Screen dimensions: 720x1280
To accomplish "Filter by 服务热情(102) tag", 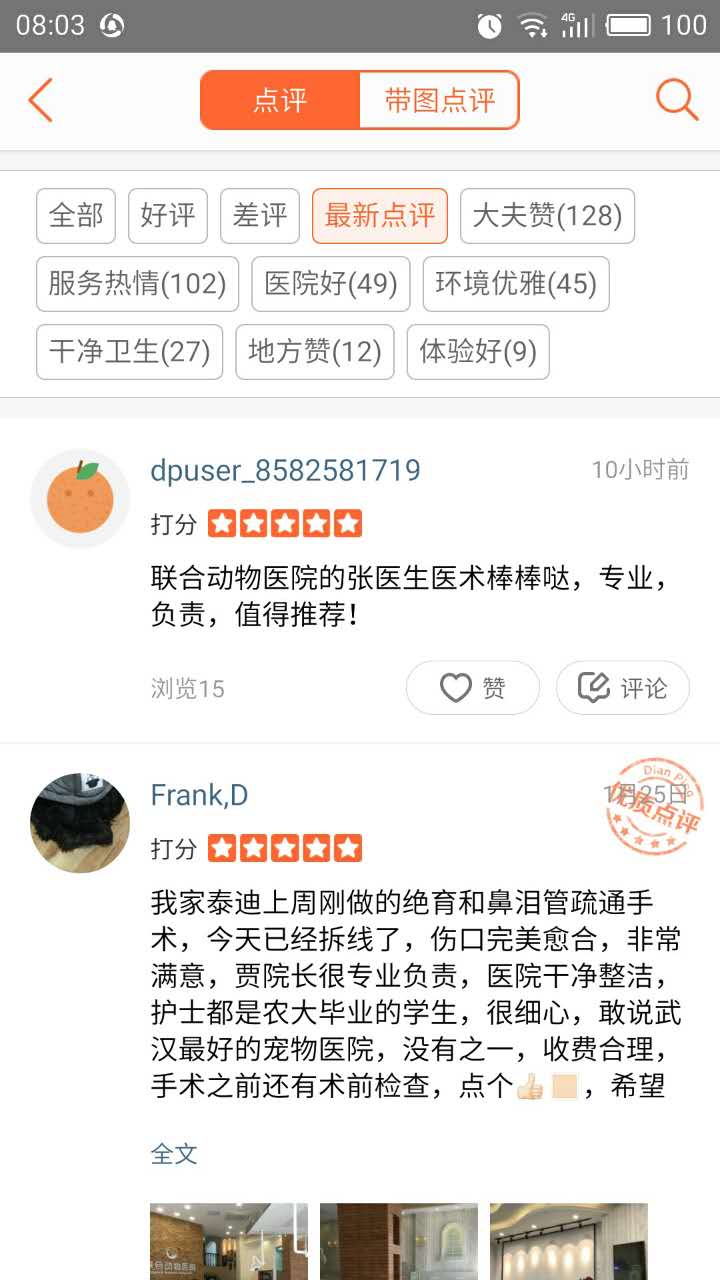I will pos(137,284).
